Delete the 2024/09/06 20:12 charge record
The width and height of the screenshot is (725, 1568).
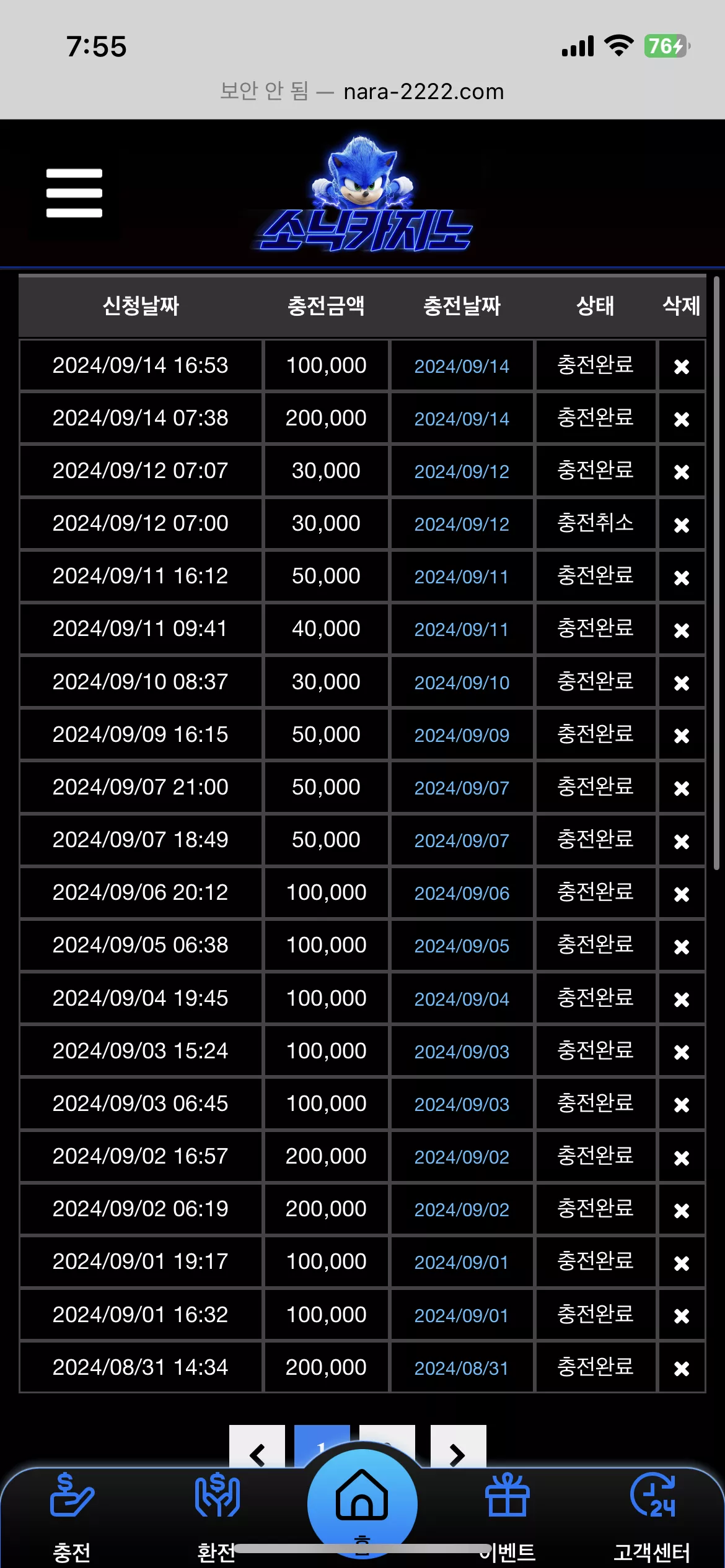pyautogui.click(x=682, y=894)
